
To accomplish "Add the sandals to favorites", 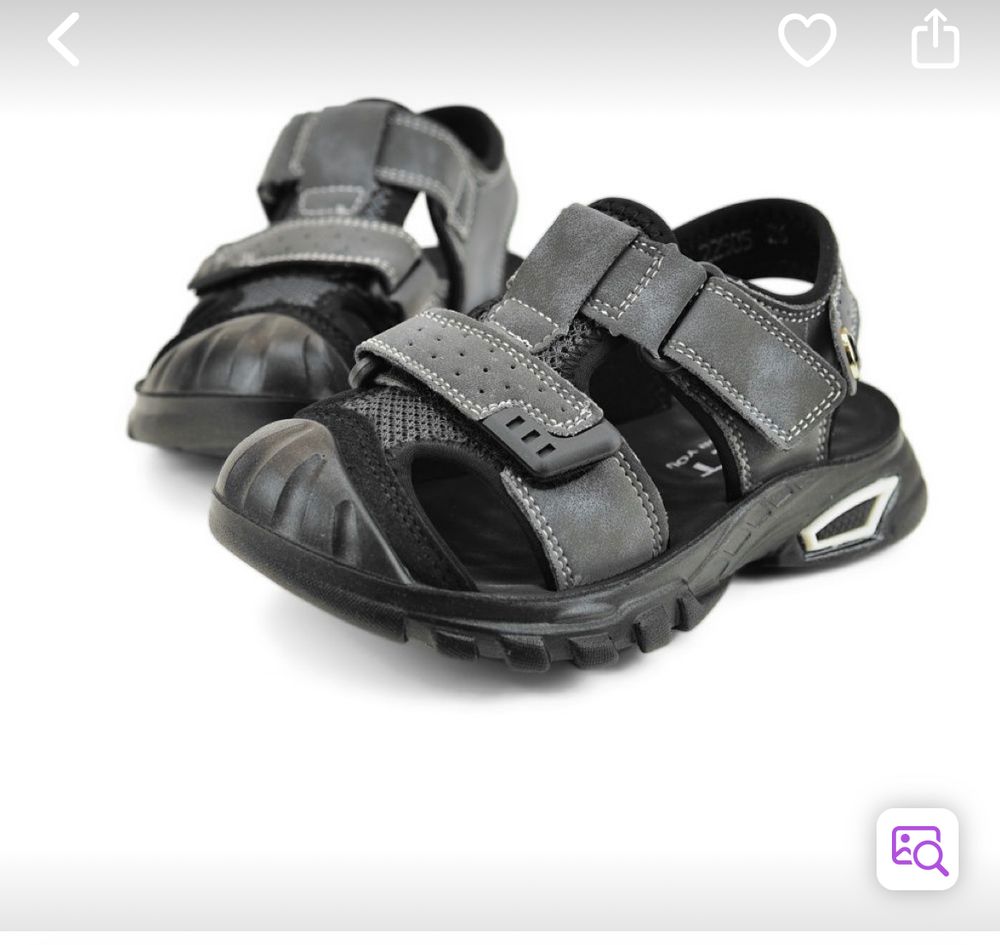I will 807,41.
